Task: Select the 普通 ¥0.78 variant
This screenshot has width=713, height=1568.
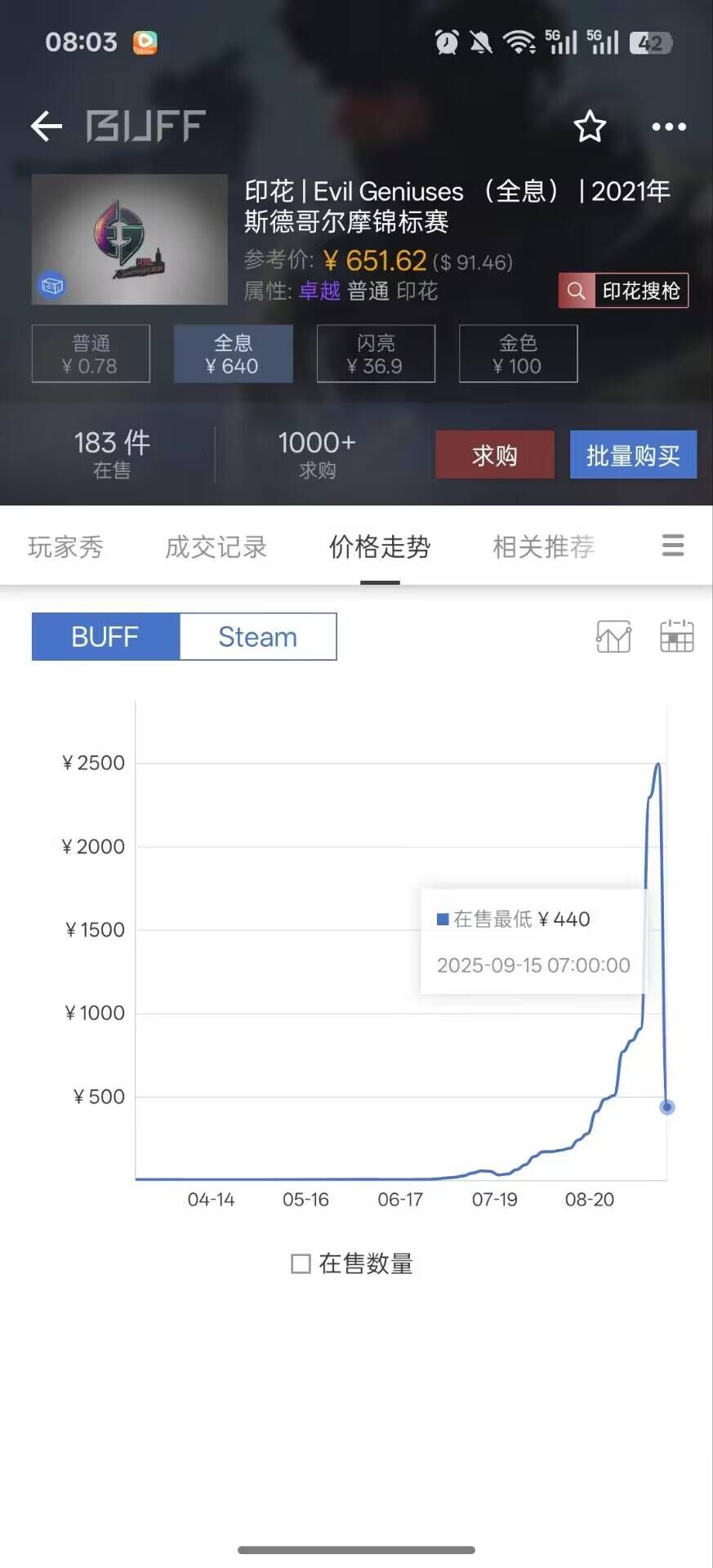Action: 91,354
